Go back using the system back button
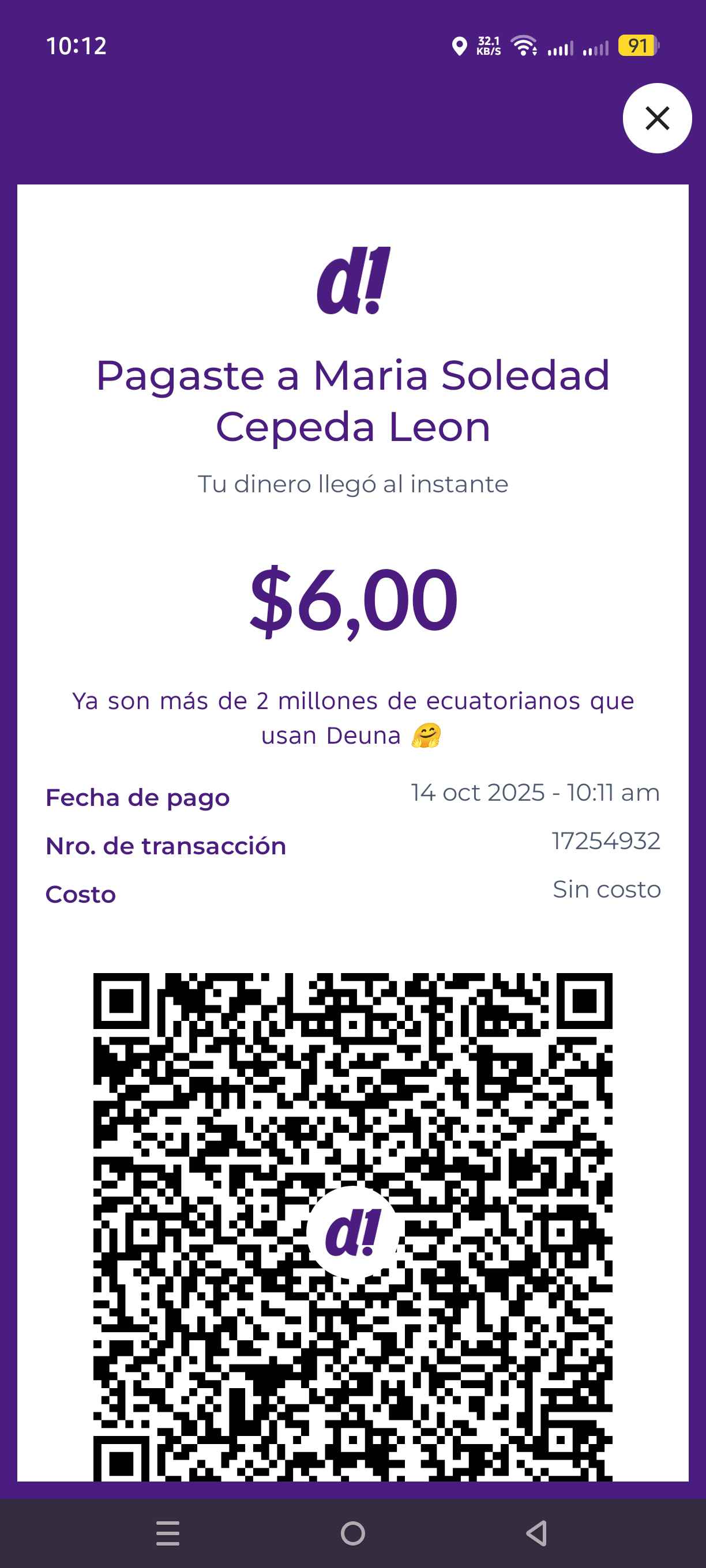 [x=536, y=1533]
